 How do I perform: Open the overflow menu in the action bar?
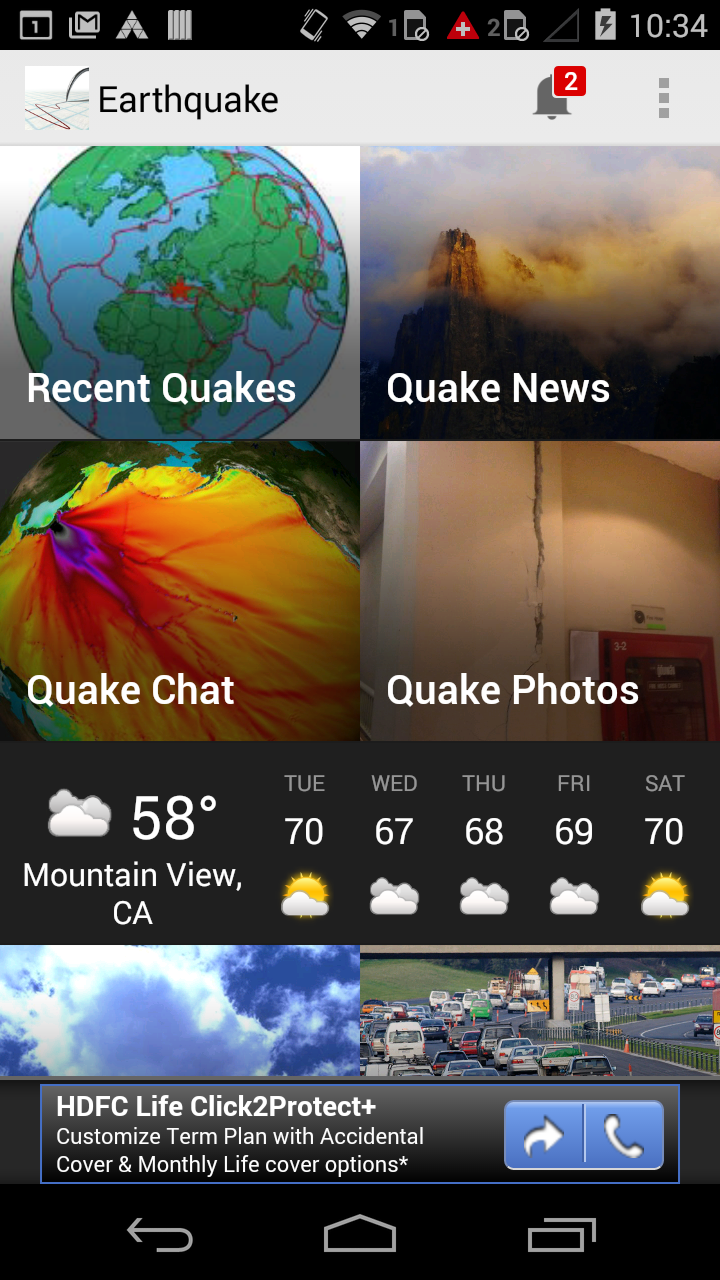(x=664, y=99)
